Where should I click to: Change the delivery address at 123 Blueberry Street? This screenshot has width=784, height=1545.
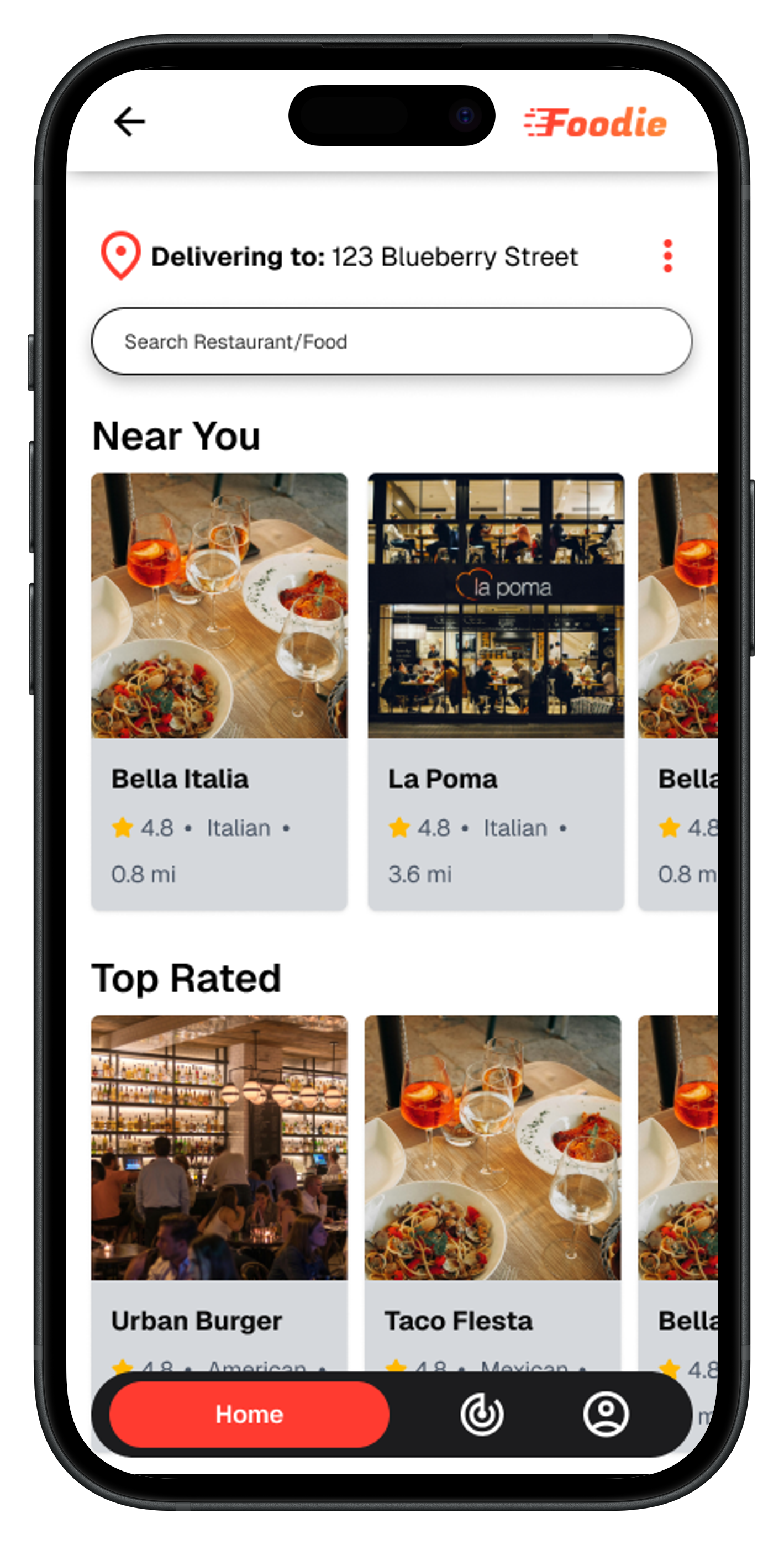(x=364, y=257)
